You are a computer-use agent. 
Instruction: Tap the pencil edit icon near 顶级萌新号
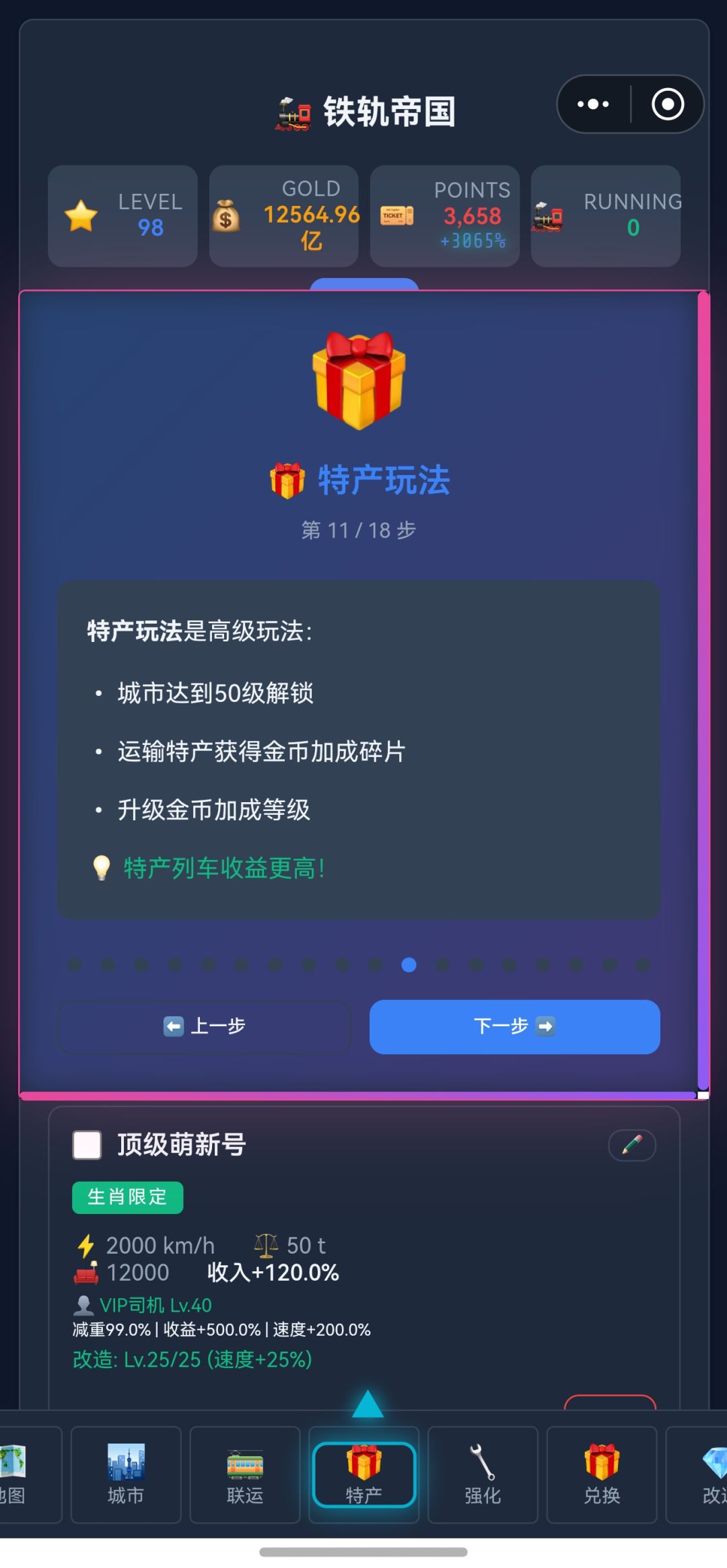(633, 1145)
